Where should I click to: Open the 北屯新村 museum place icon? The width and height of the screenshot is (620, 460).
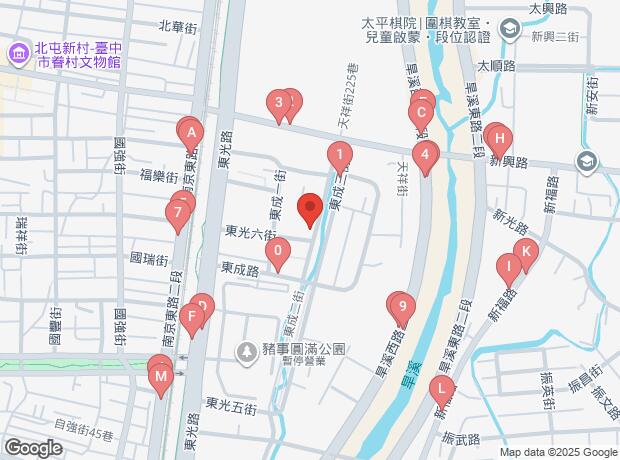click(19, 53)
